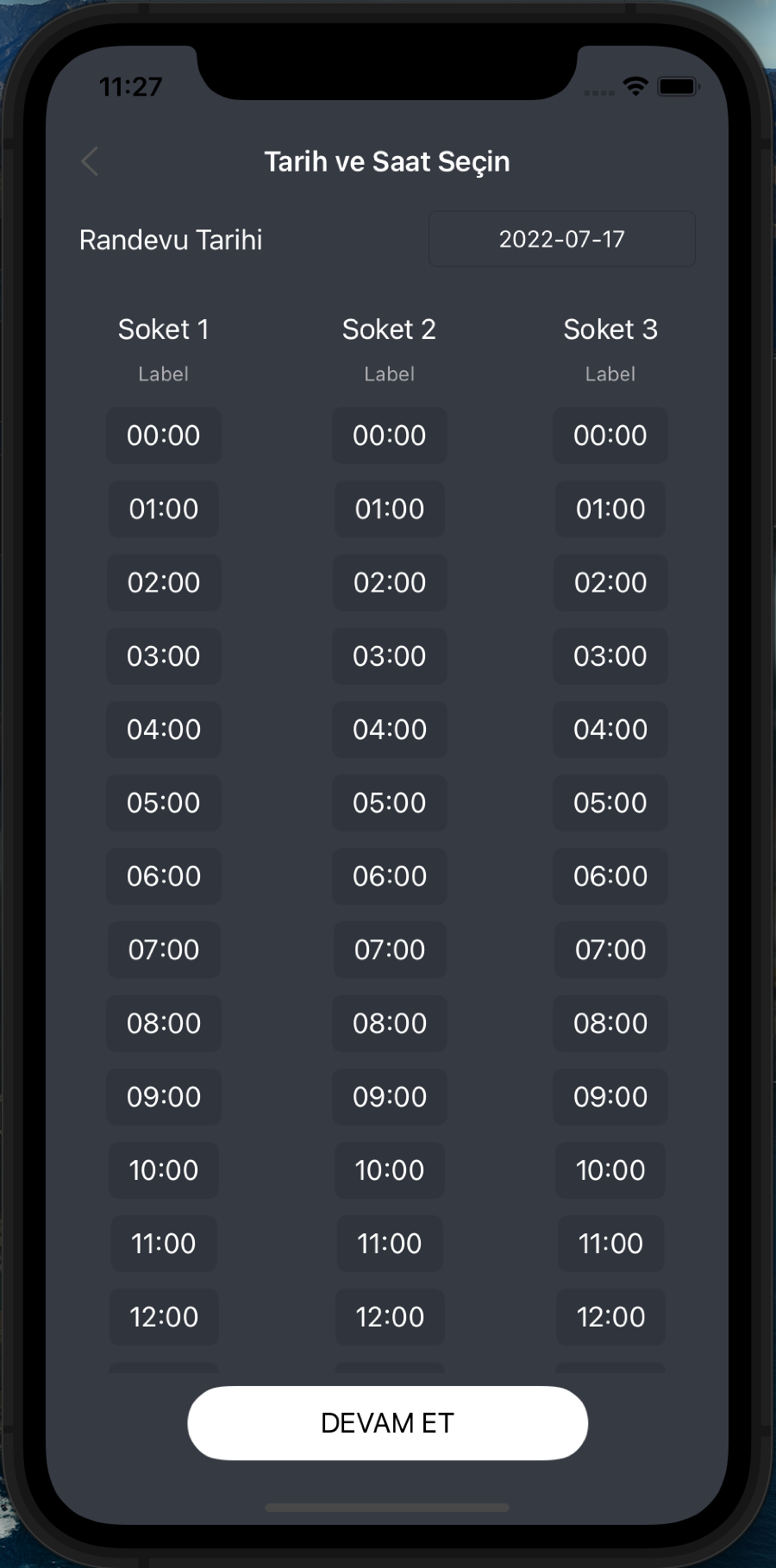
Task: Select the 06:00 slot for Soket 3
Action: tap(610, 876)
